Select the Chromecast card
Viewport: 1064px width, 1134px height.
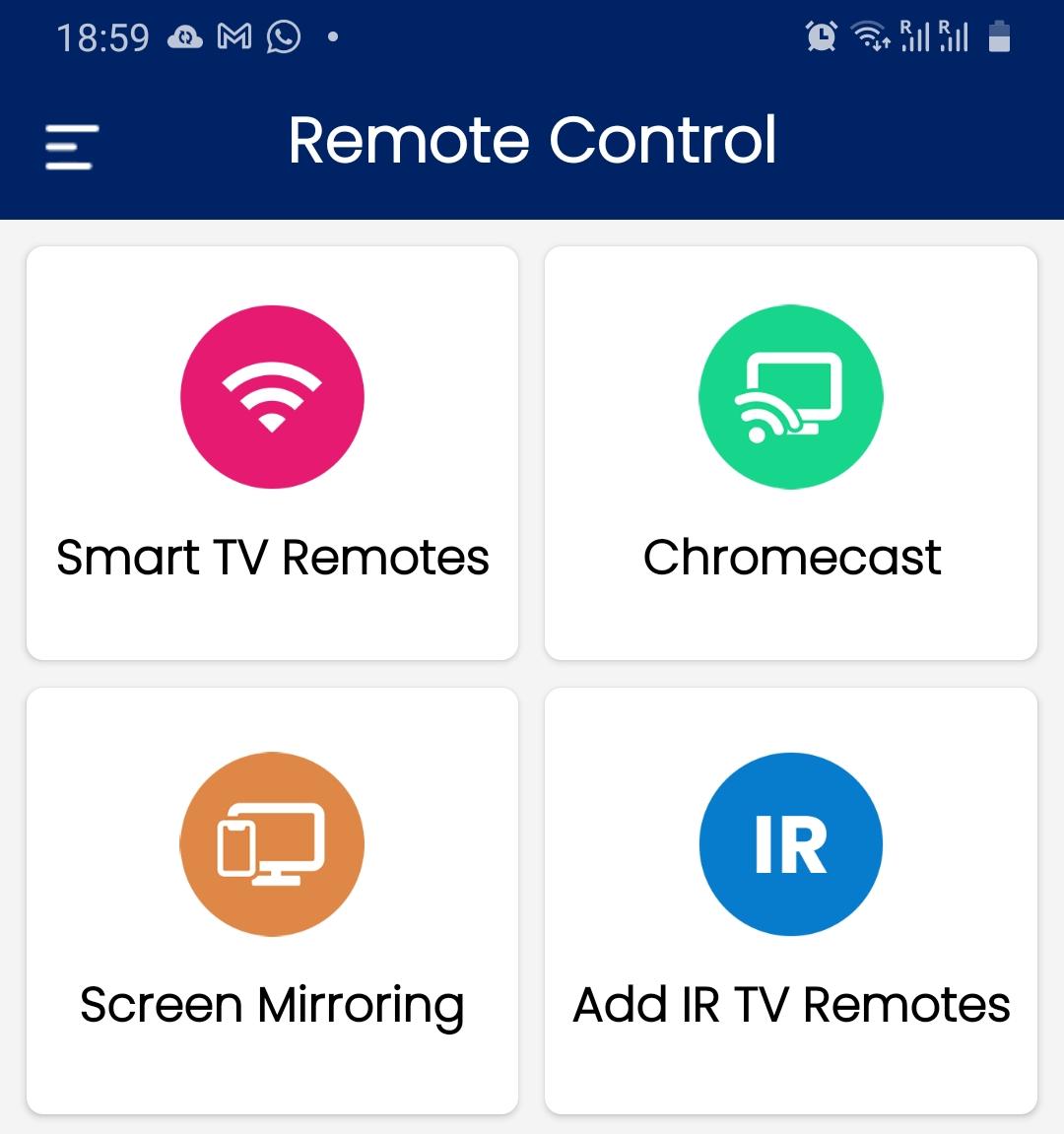pyautogui.click(x=791, y=453)
